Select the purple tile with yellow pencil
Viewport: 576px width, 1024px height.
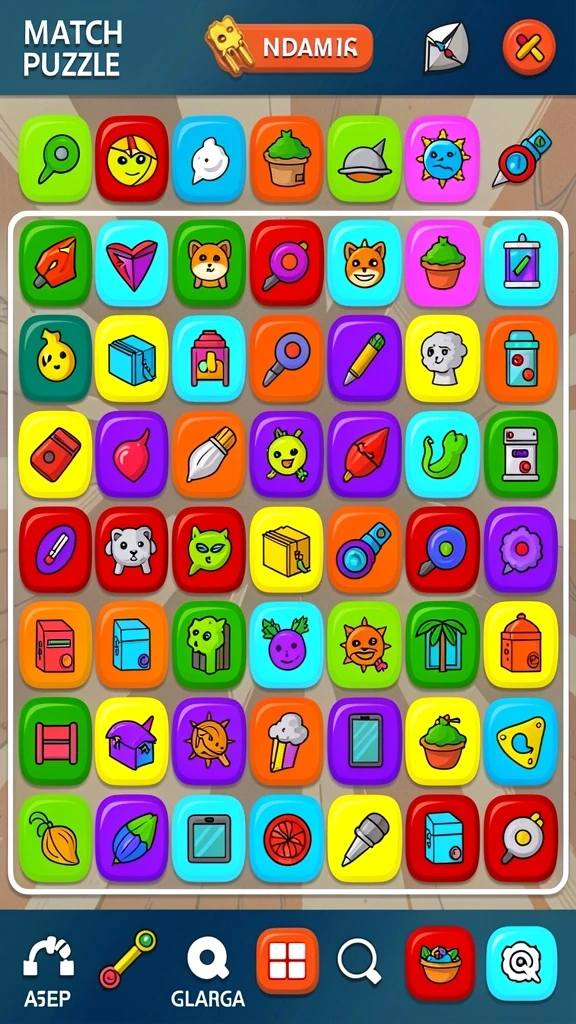tap(364, 359)
